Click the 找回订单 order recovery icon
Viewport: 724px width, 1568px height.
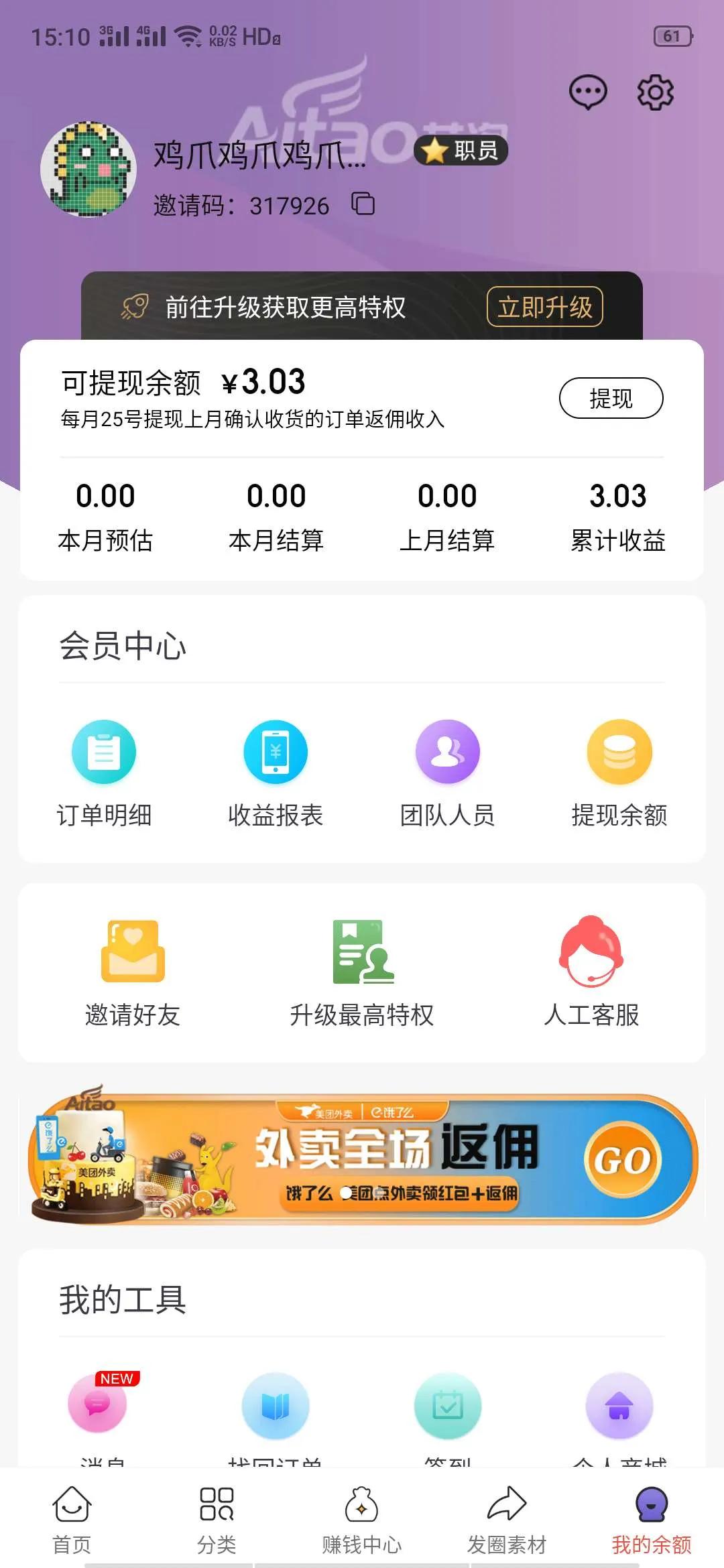(x=276, y=1407)
